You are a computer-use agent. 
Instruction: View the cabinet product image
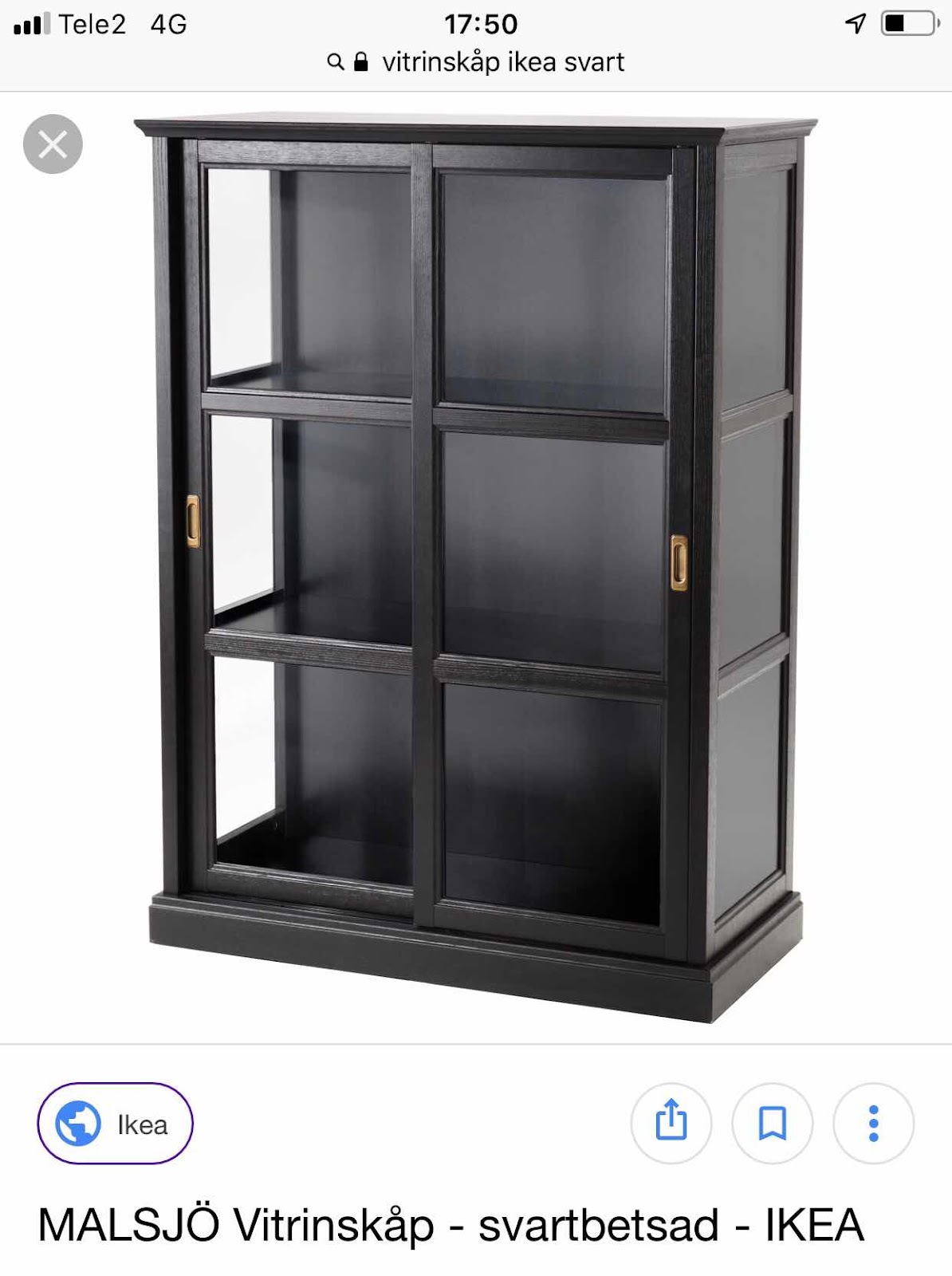476,566
